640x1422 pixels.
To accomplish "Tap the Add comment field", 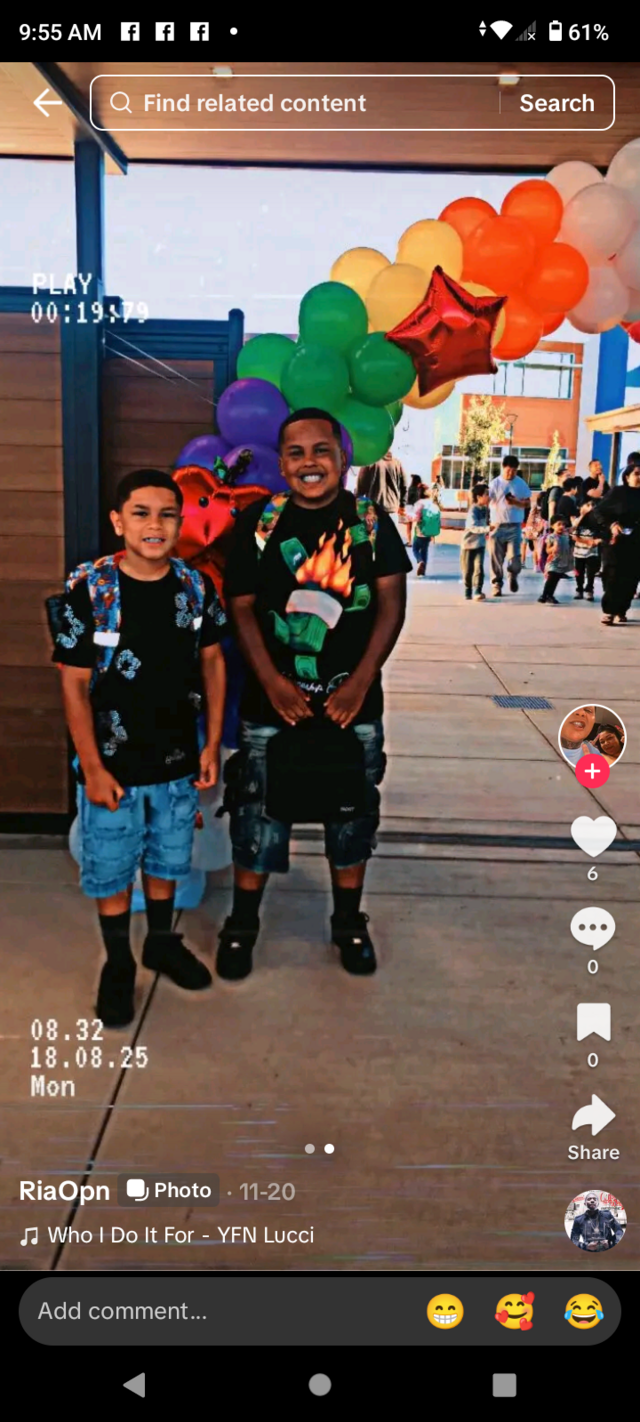I will click(200, 1311).
